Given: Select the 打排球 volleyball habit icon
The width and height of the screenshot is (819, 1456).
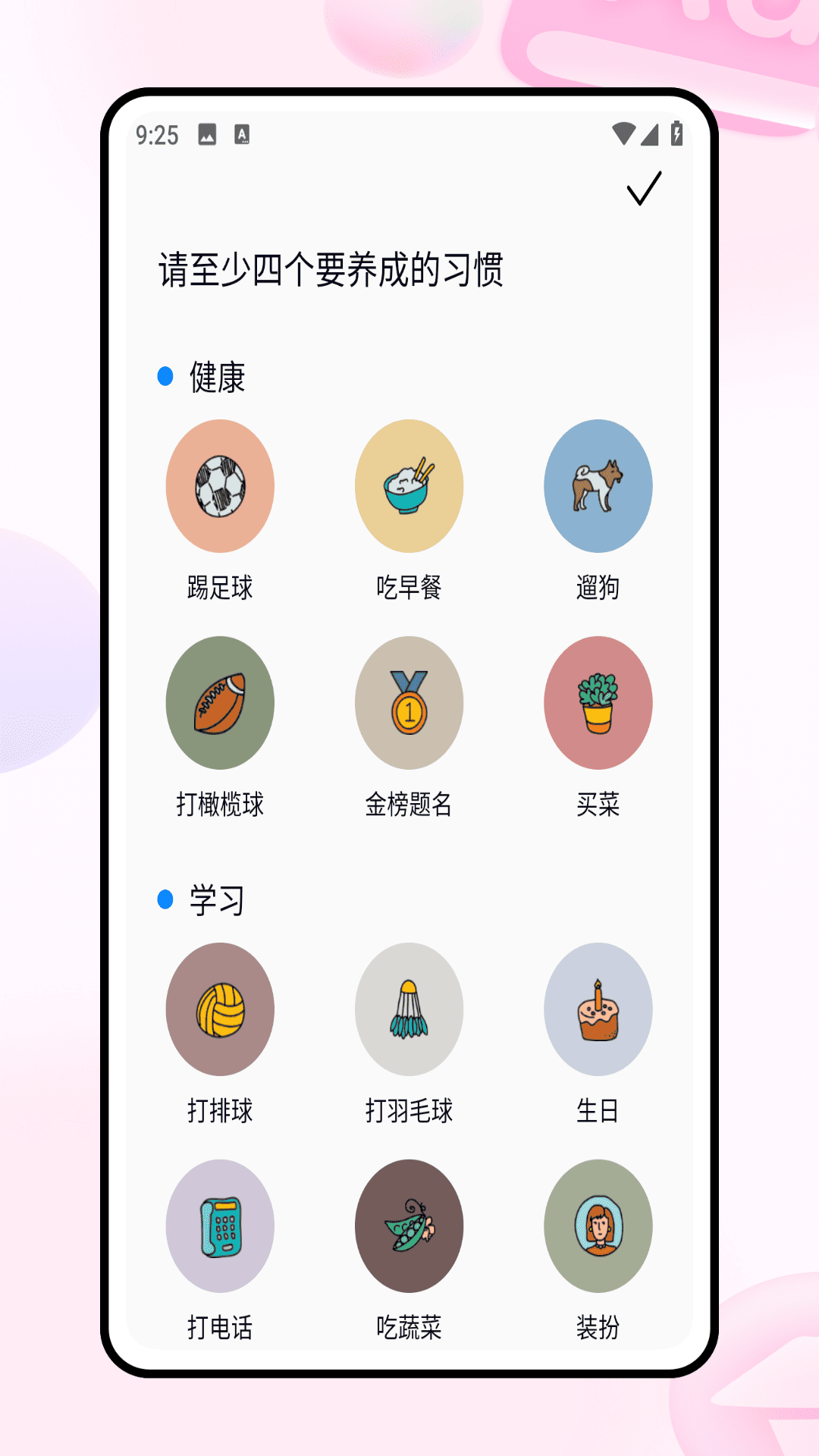Looking at the screenshot, I should point(219,1009).
